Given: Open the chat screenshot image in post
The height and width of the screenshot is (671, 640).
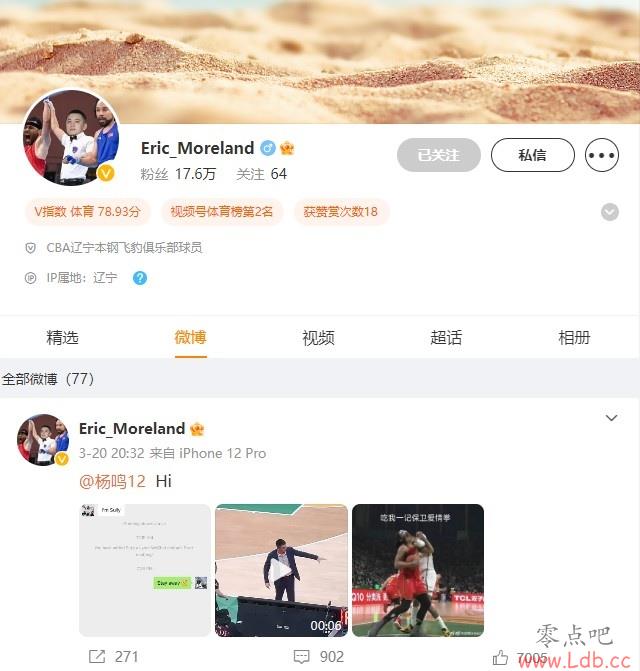Looking at the screenshot, I should [145, 570].
